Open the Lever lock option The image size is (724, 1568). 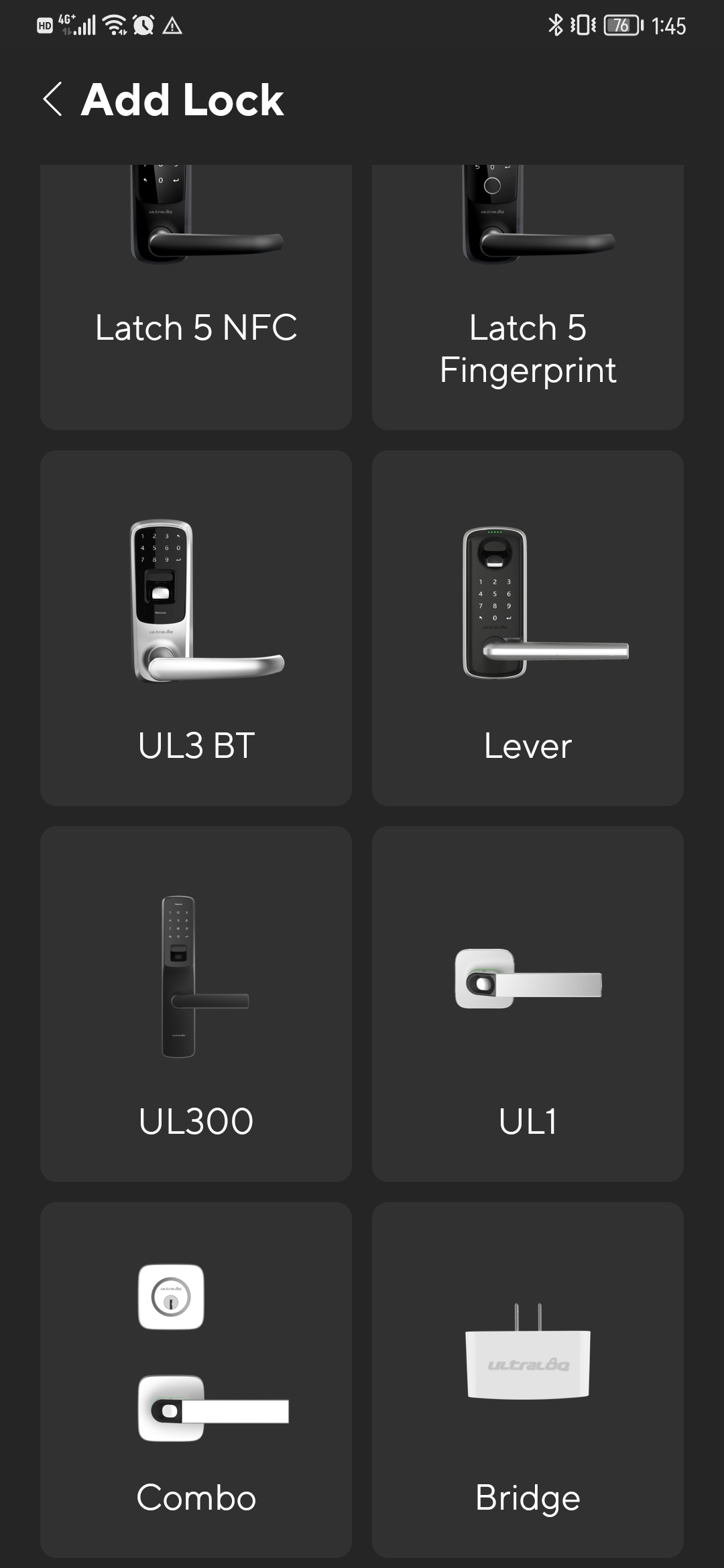(x=528, y=628)
